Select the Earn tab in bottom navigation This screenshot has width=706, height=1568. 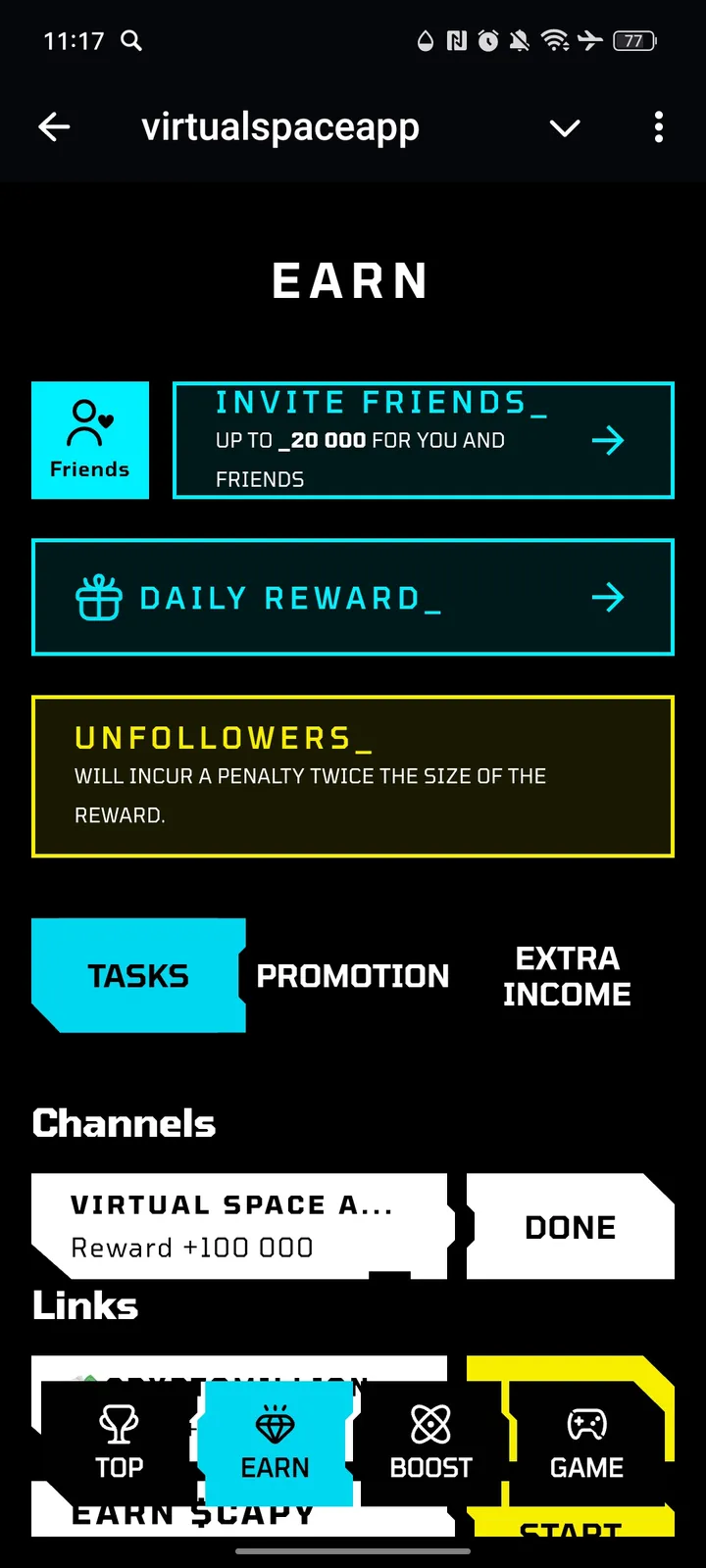275,1442
